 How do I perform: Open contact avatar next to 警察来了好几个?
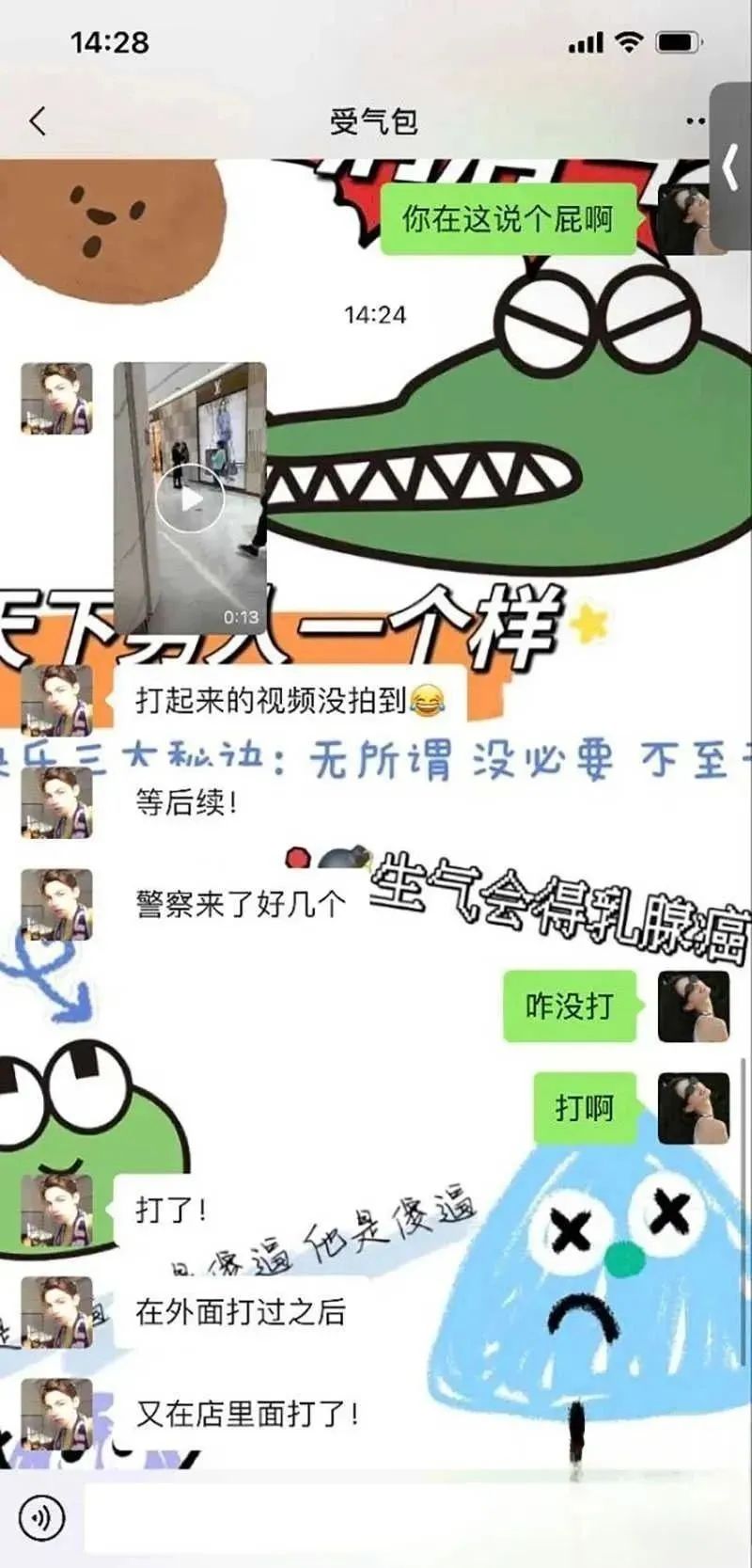57,905
